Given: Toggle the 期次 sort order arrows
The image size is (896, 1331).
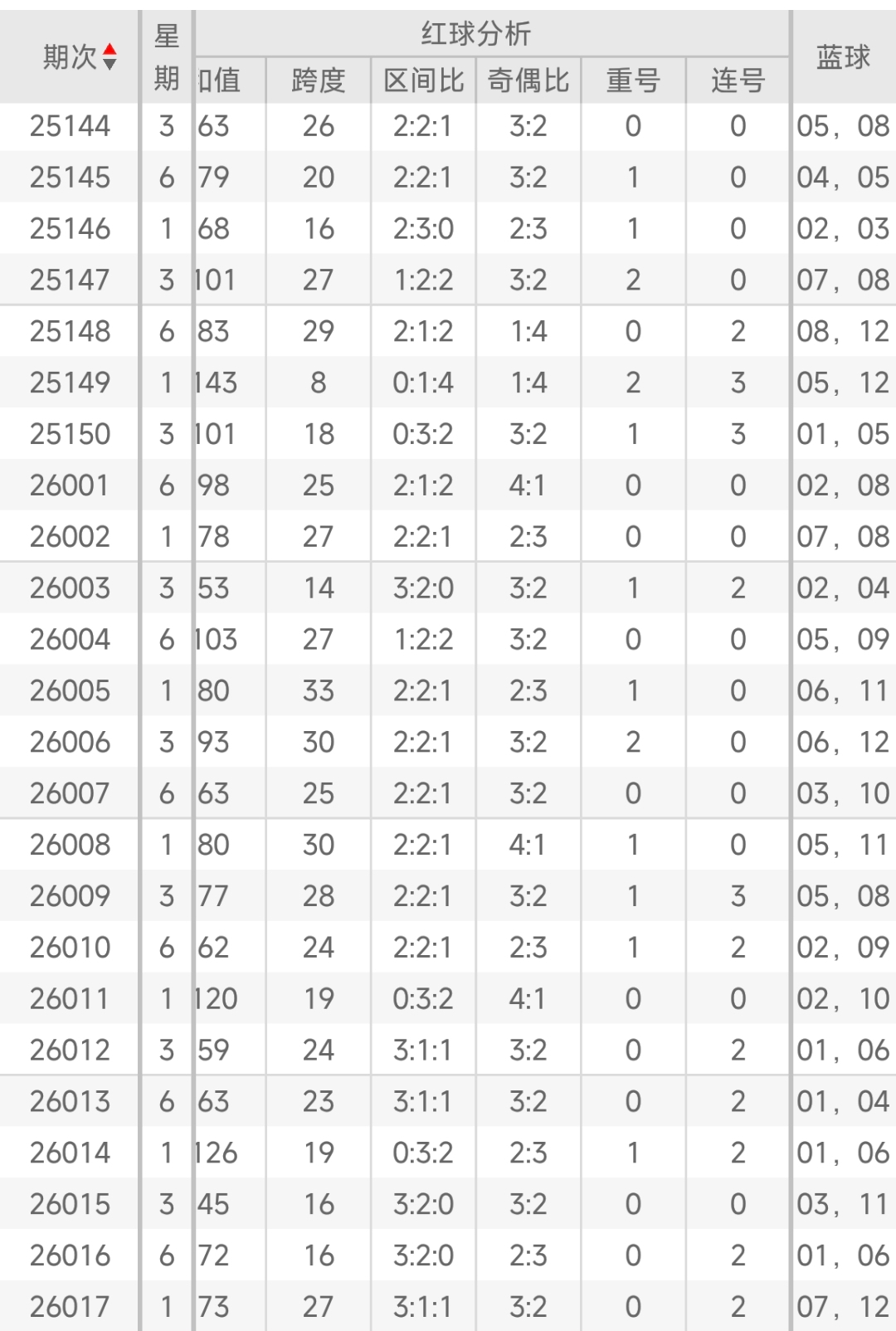Looking at the screenshot, I should tap(110, 57).
